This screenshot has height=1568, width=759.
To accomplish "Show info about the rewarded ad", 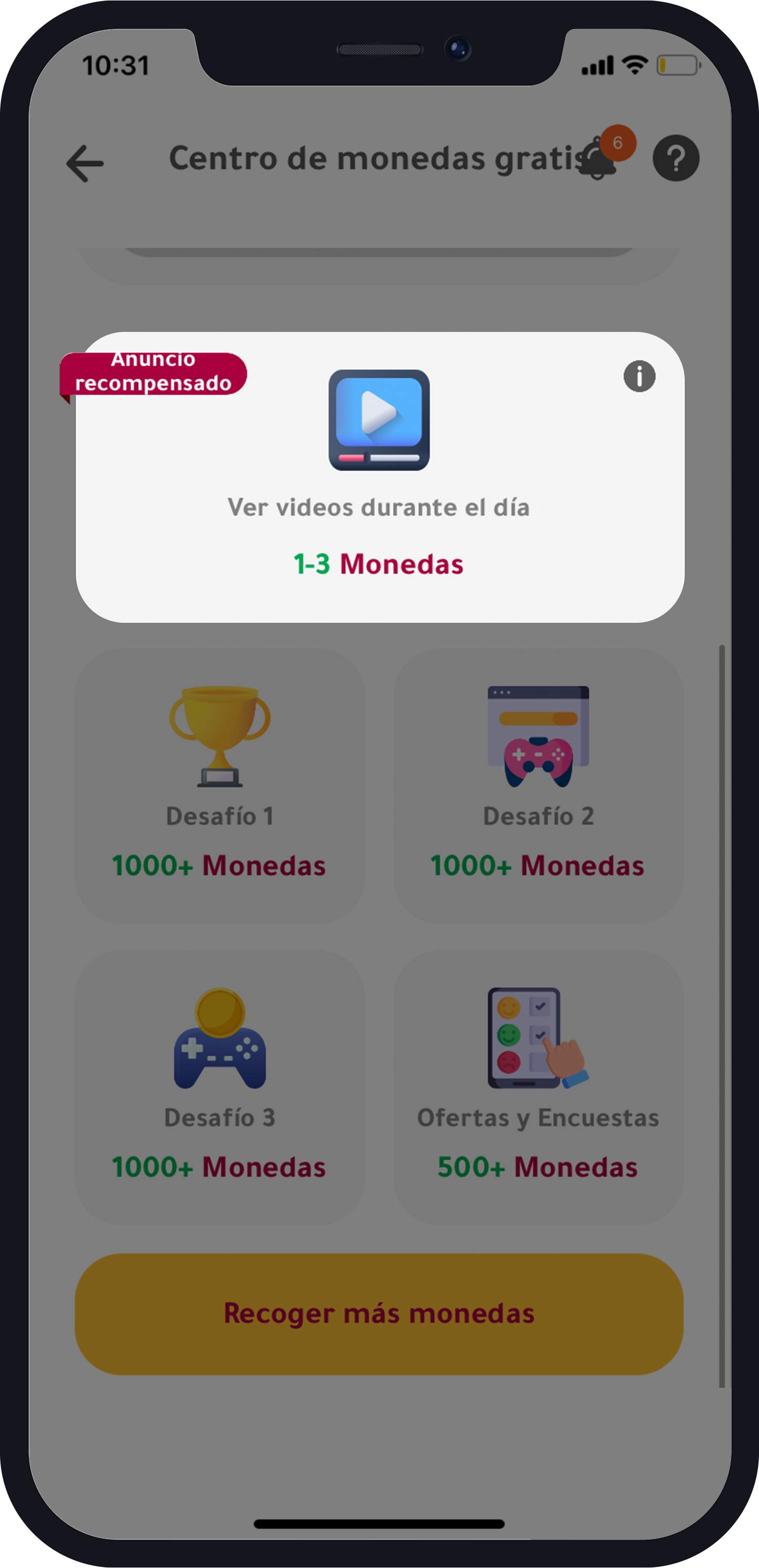I will [640, 377].
